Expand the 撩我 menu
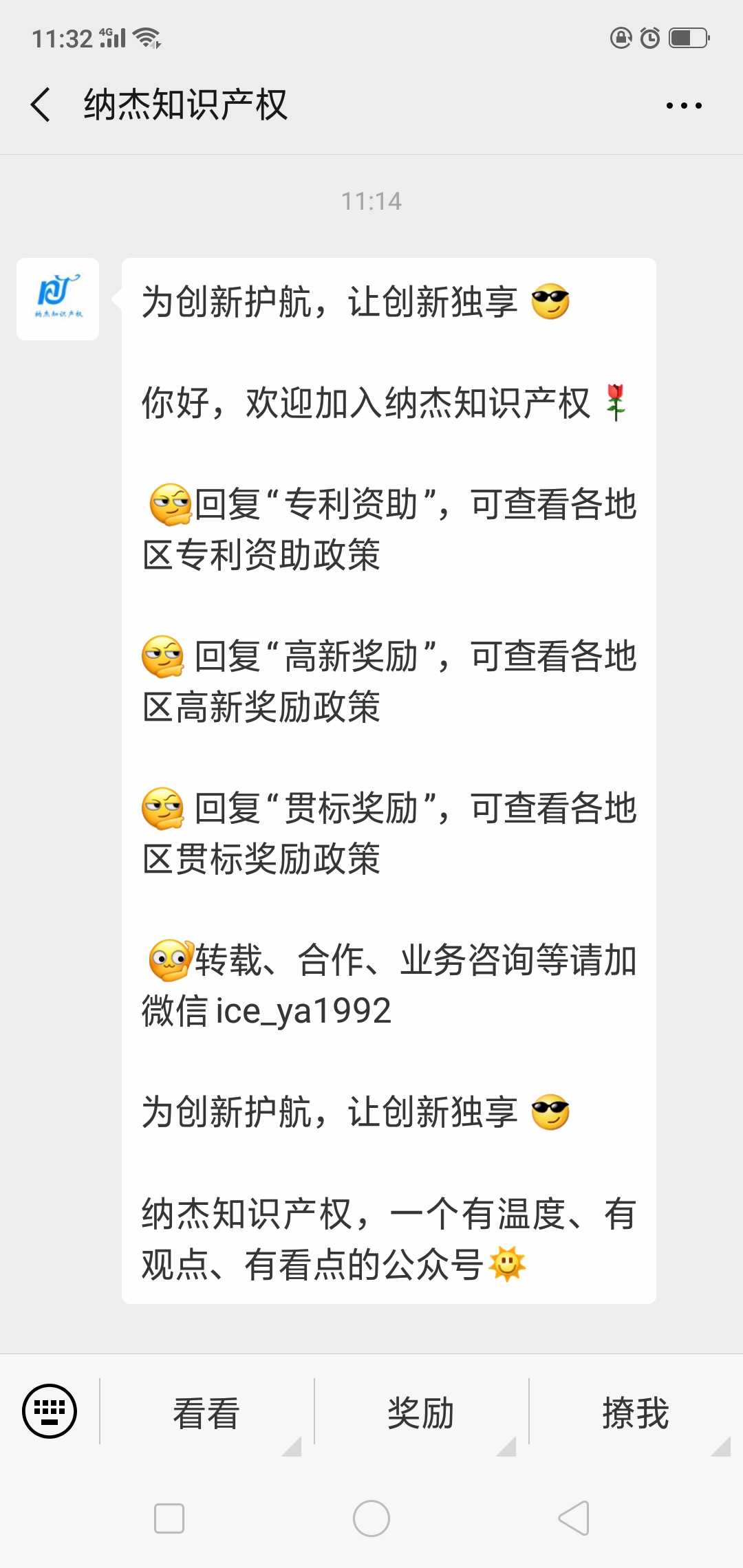743x1568 pixels. (636, 1413)
